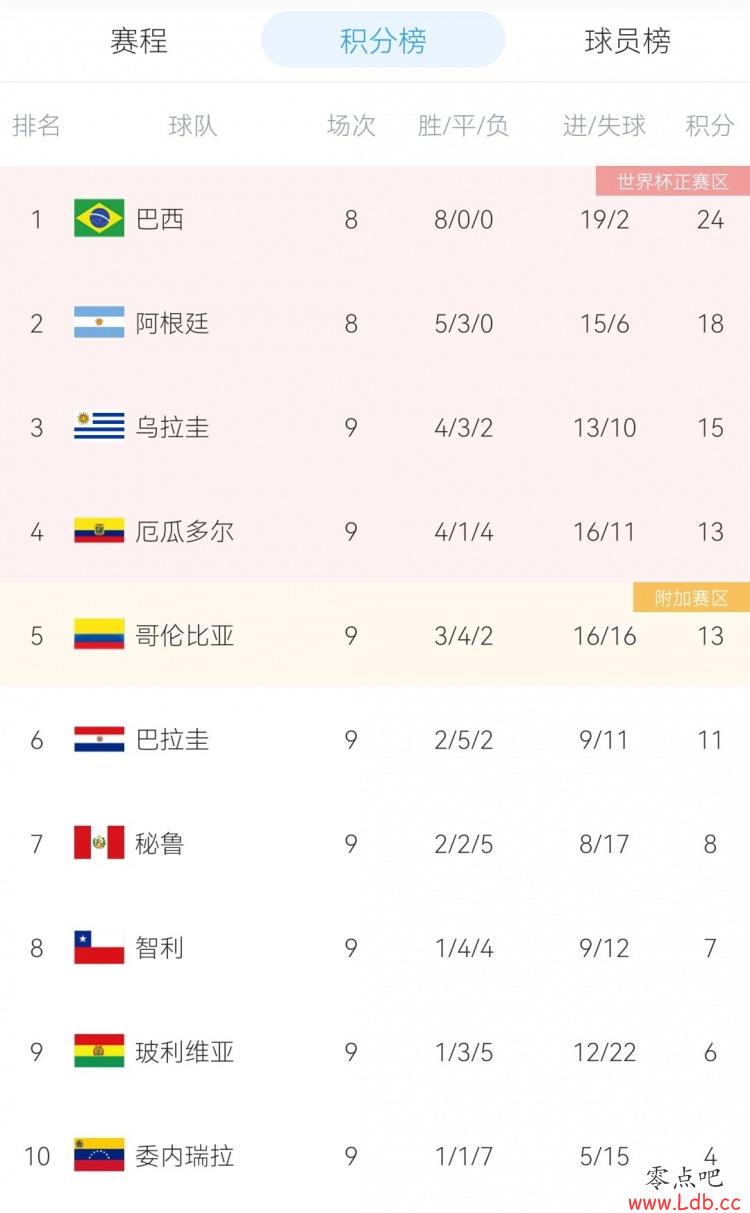Open the 巴西 team row

coord(375,219)
